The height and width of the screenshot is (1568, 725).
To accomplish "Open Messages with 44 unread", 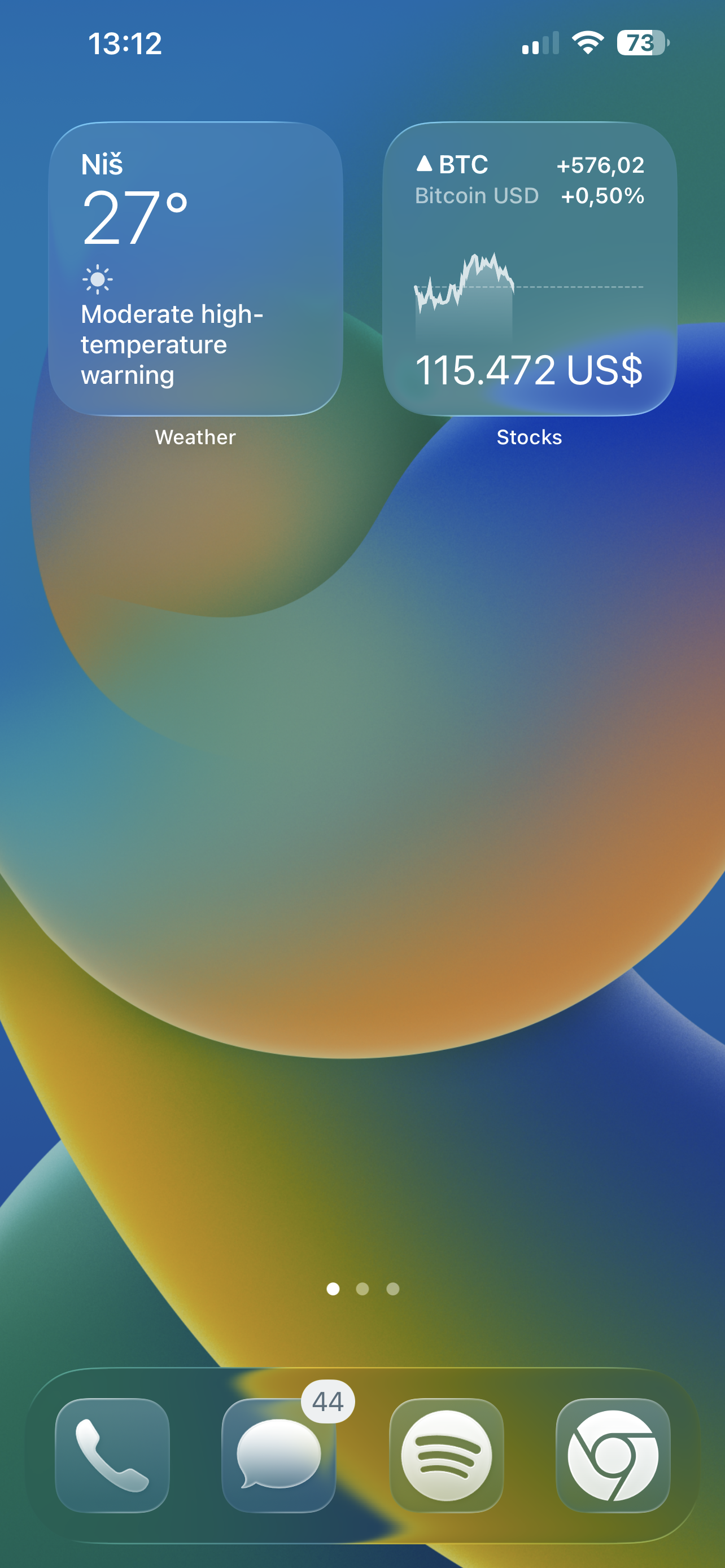I will click(x=279, y=1455).
